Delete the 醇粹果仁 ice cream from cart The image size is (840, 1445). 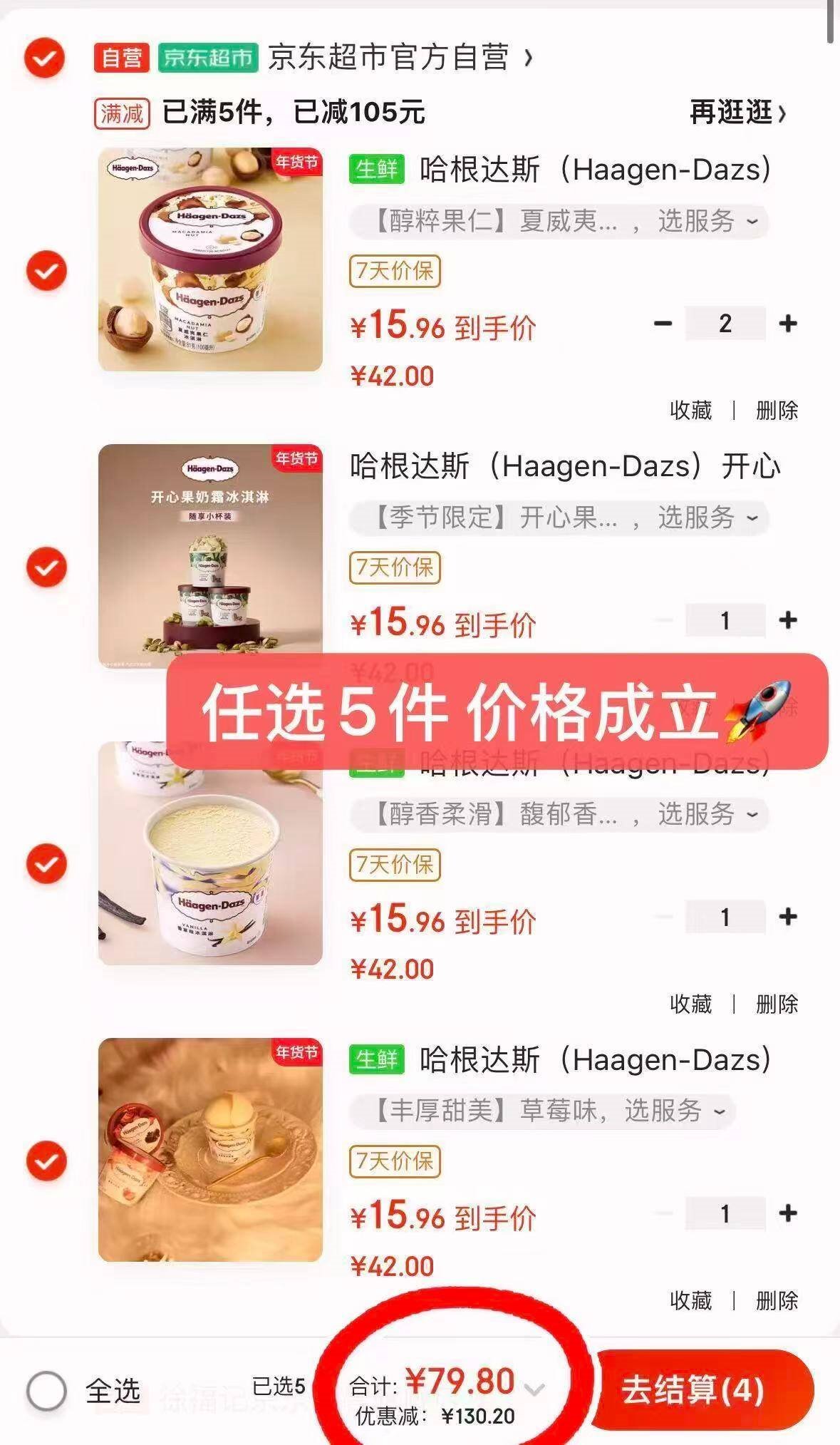tap(777, 411)
